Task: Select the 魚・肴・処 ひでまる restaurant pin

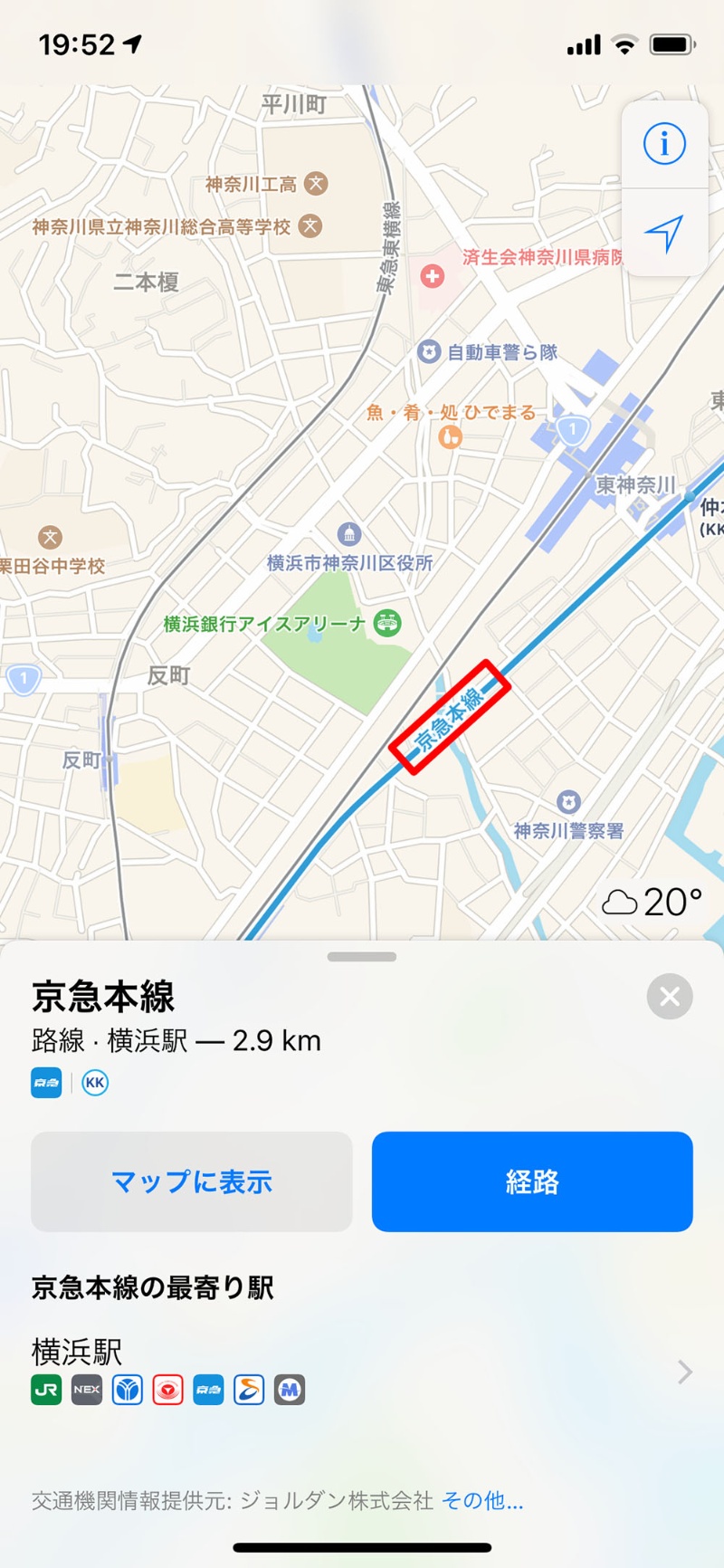Action: 450,437
